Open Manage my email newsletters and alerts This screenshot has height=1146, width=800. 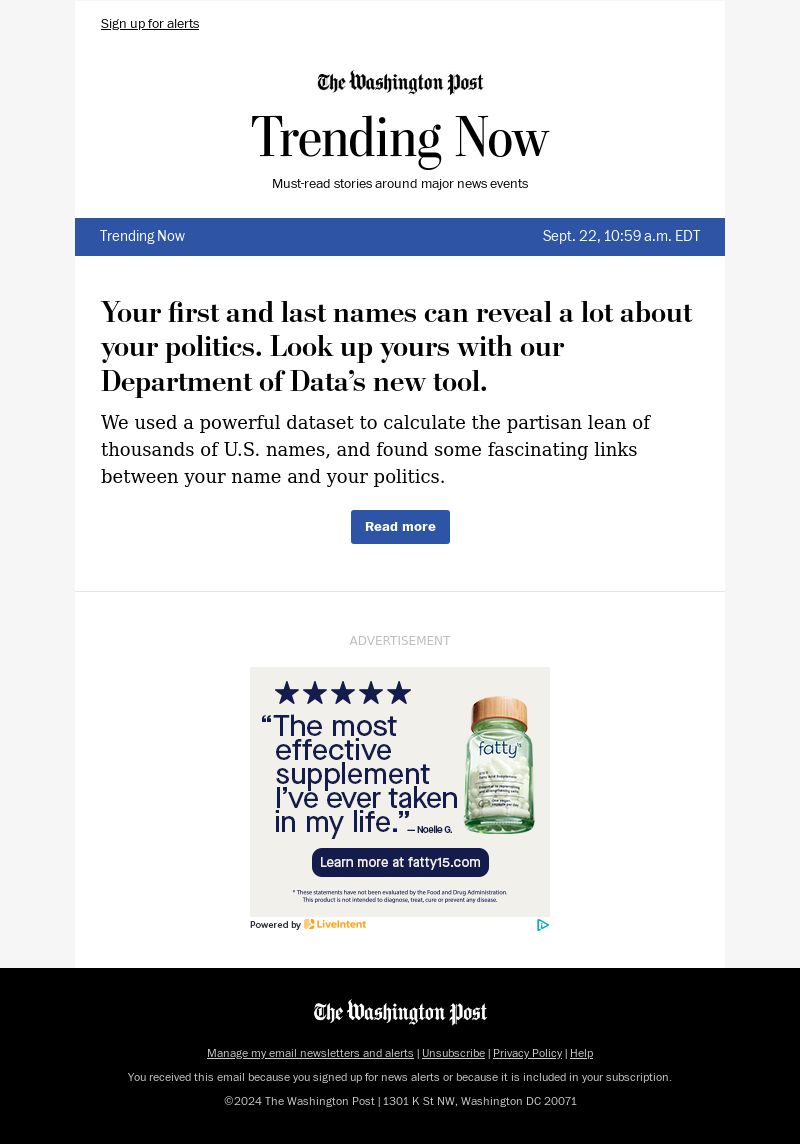310,1053
